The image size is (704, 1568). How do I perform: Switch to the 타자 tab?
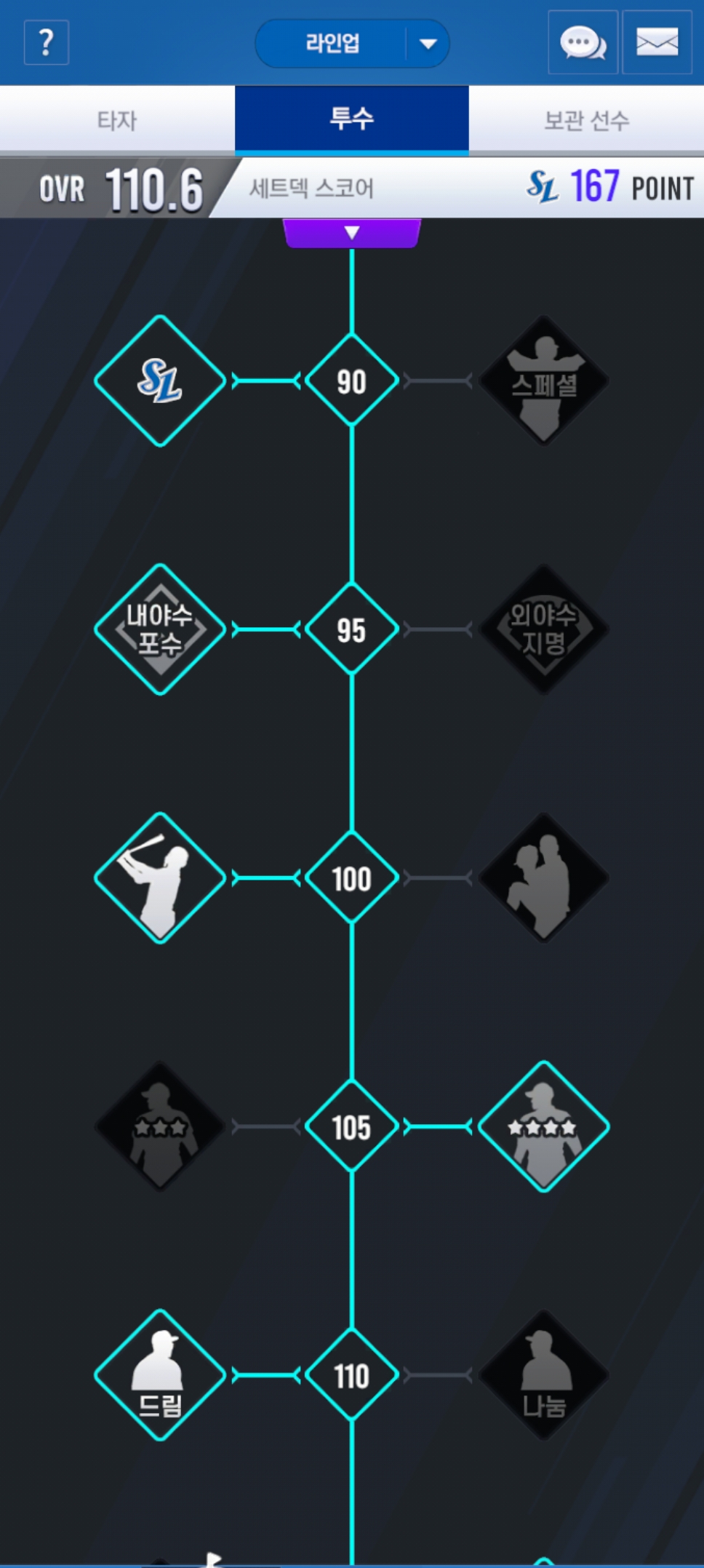tap(117, 120)
